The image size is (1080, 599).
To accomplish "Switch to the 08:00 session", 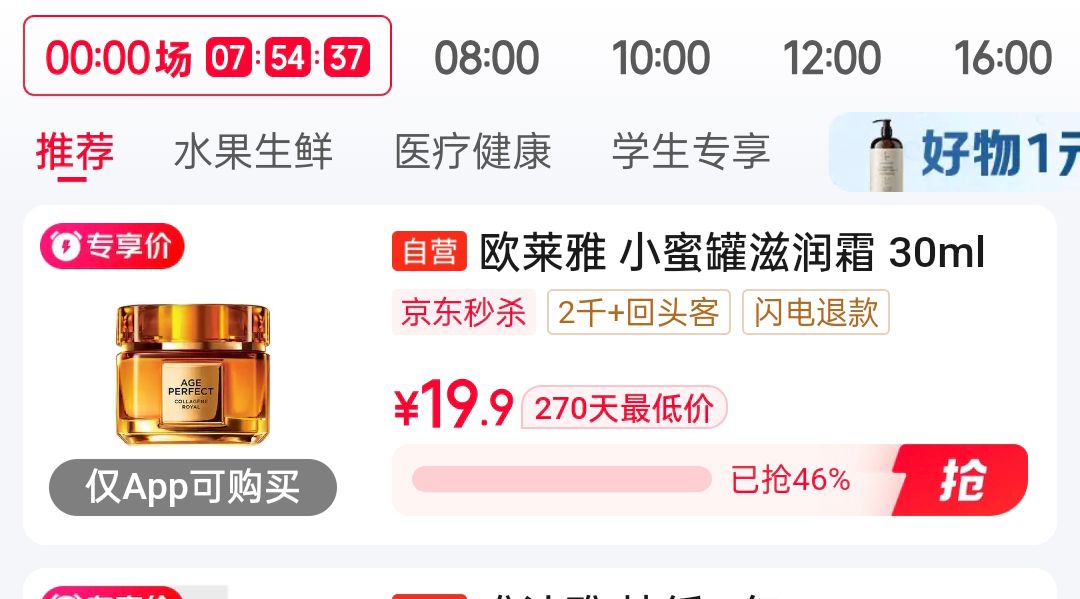I will pyautogui.click(x=487, y=58).
